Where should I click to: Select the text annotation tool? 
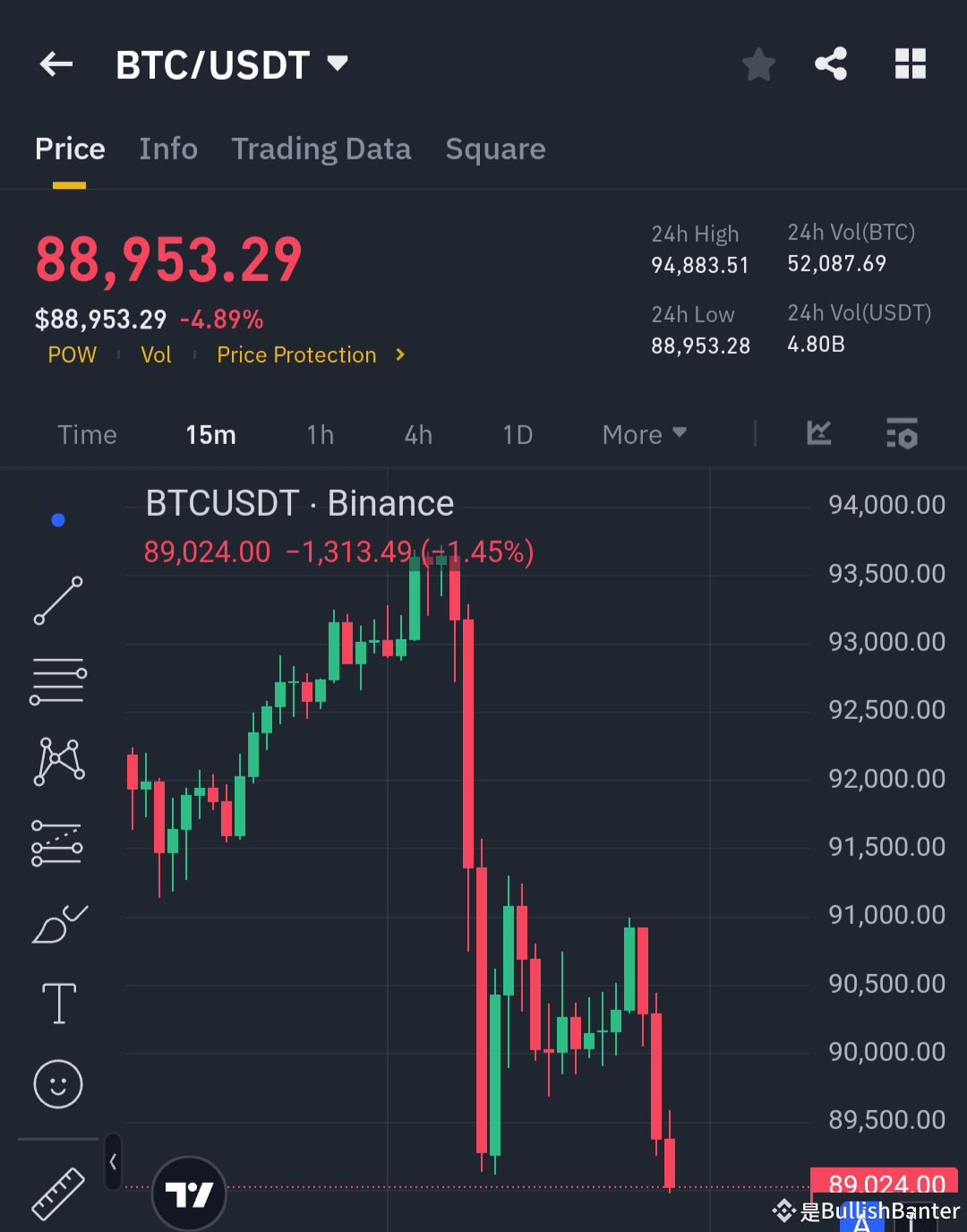point(57,1004)
